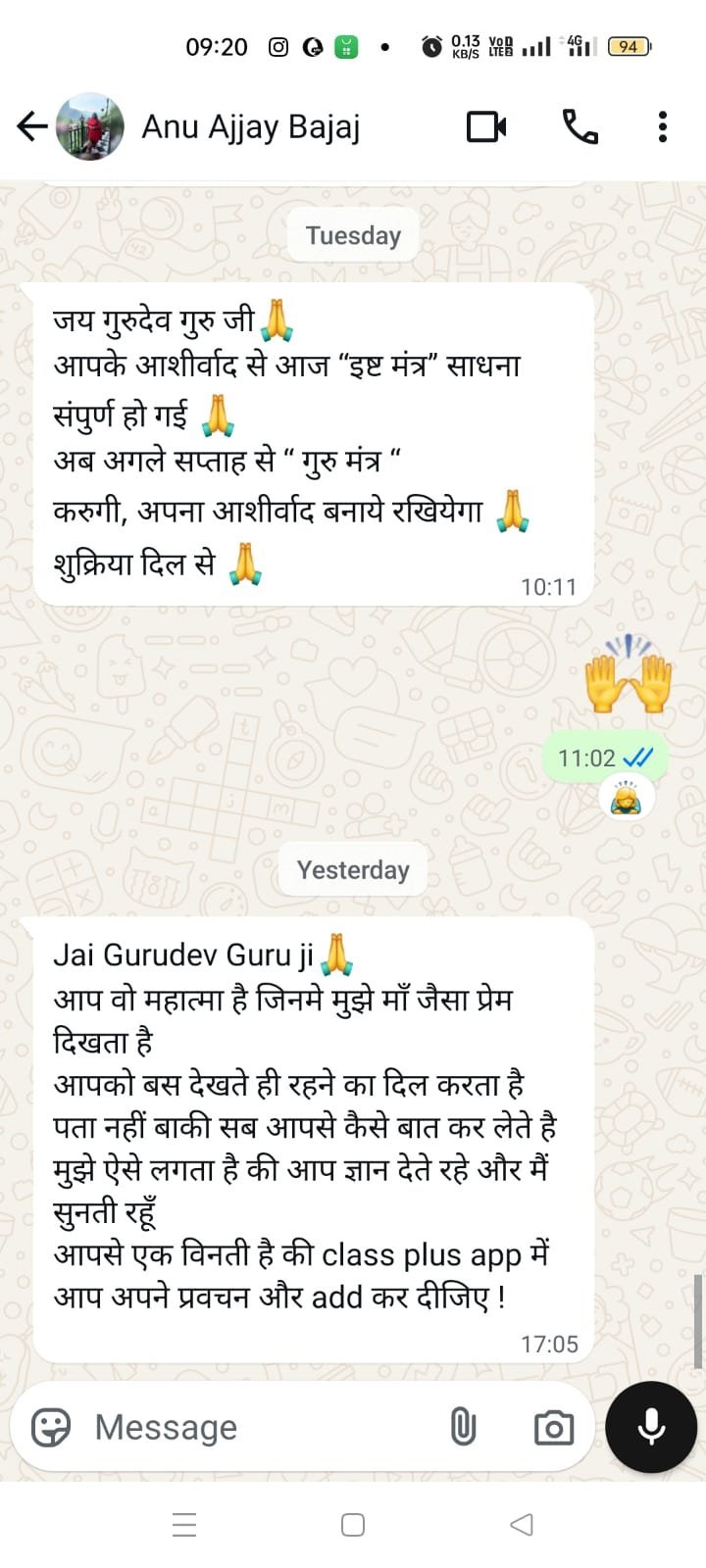The height and width of the screenshot is (1568, 706).
Task: Tap the contact name in the chat header
Action: coord(252,125)
